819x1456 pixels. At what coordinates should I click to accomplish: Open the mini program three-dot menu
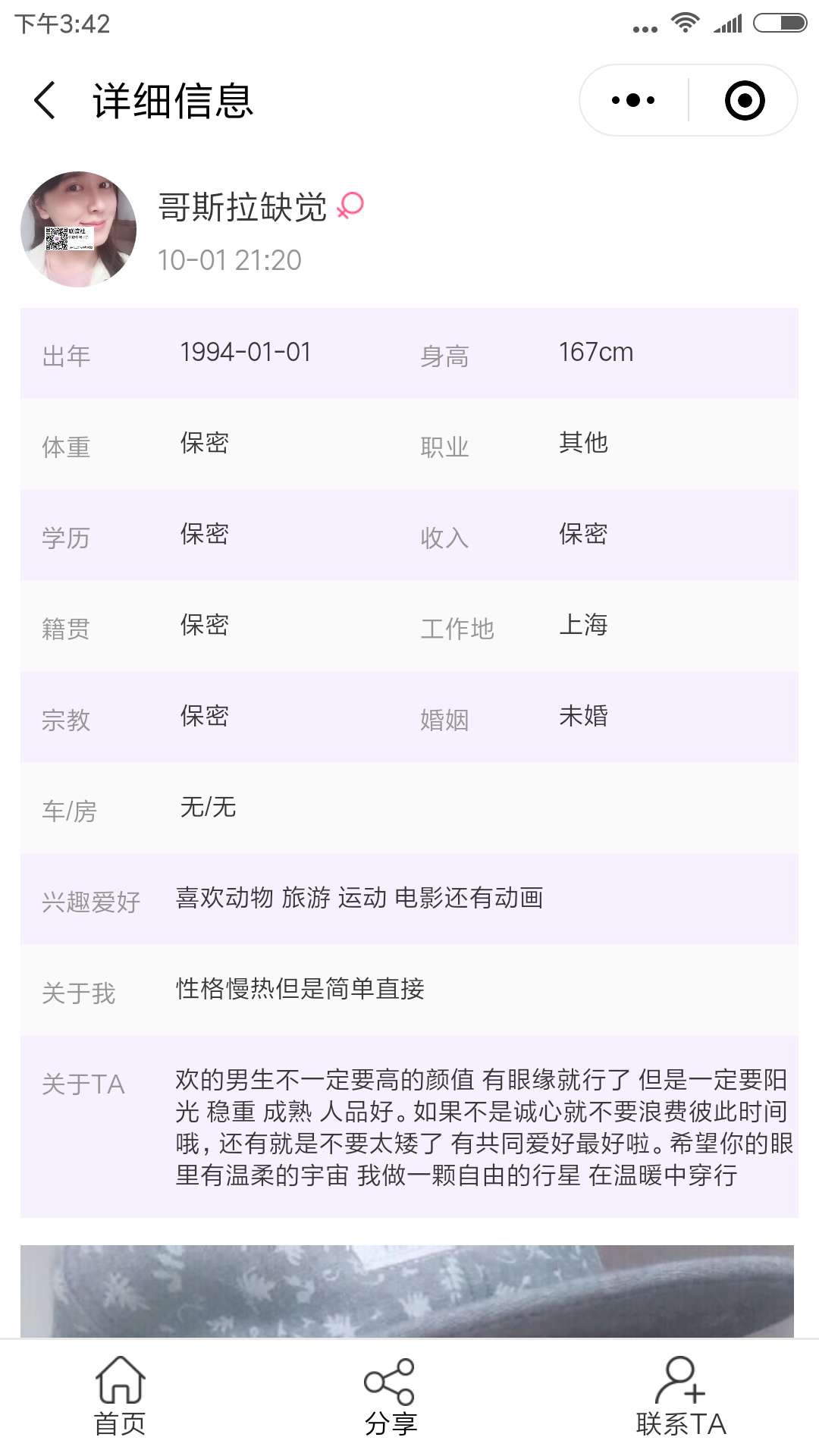pyautogui.click(x=633, y=100)
